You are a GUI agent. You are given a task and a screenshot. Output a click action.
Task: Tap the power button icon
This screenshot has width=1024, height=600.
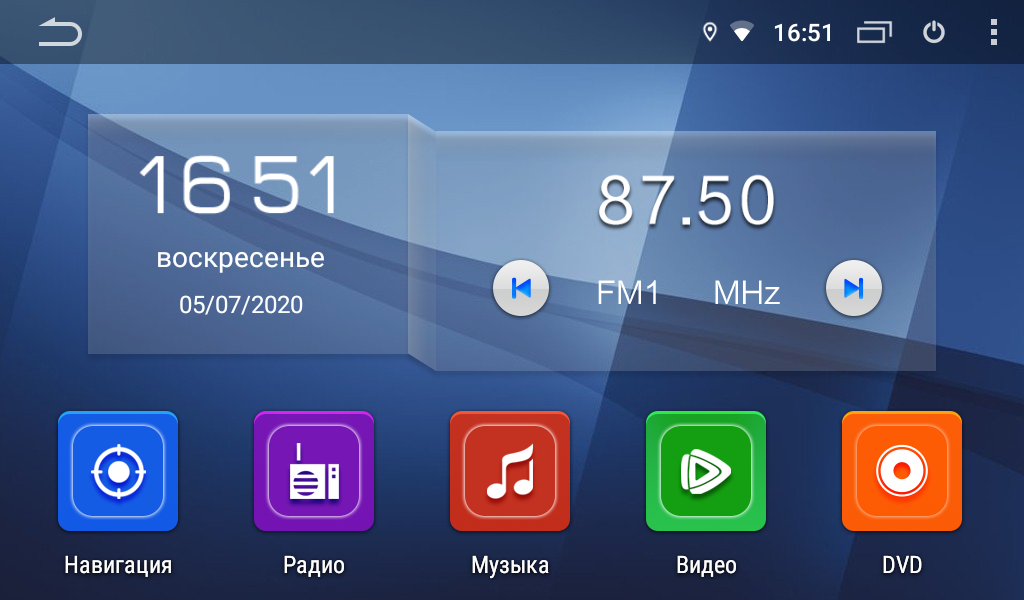point(933,33)
